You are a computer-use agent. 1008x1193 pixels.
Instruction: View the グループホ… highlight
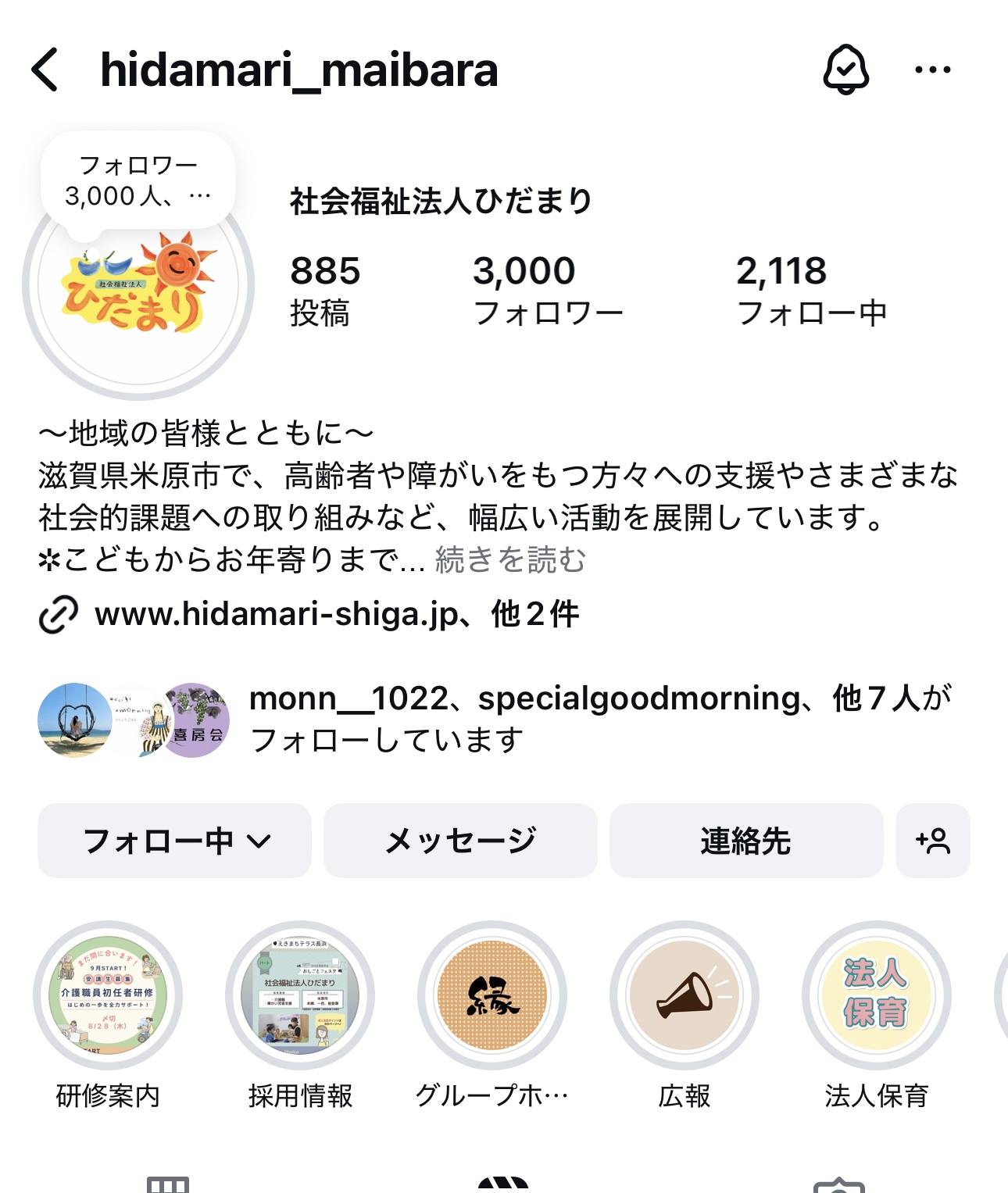point(492,995)
